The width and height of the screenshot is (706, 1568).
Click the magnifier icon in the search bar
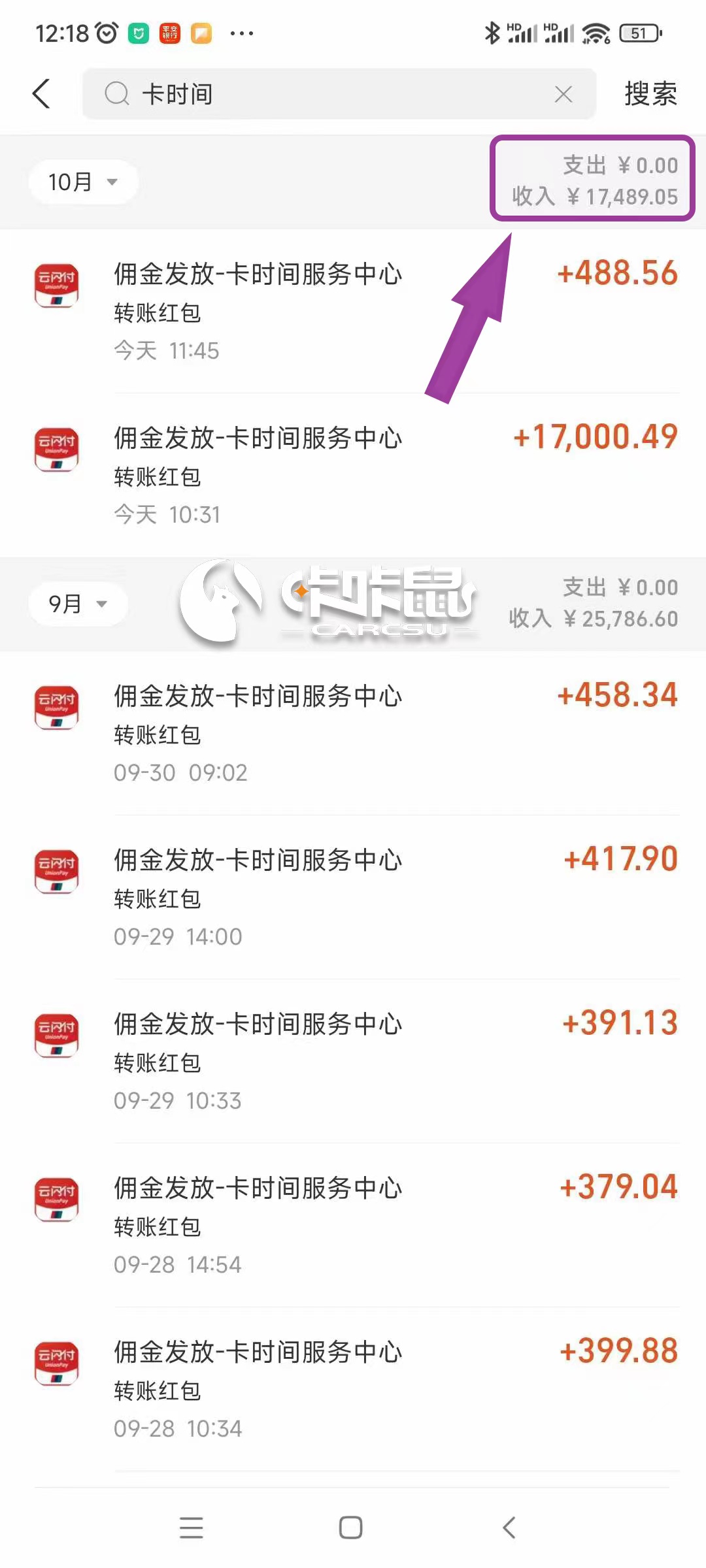(118, 93)
